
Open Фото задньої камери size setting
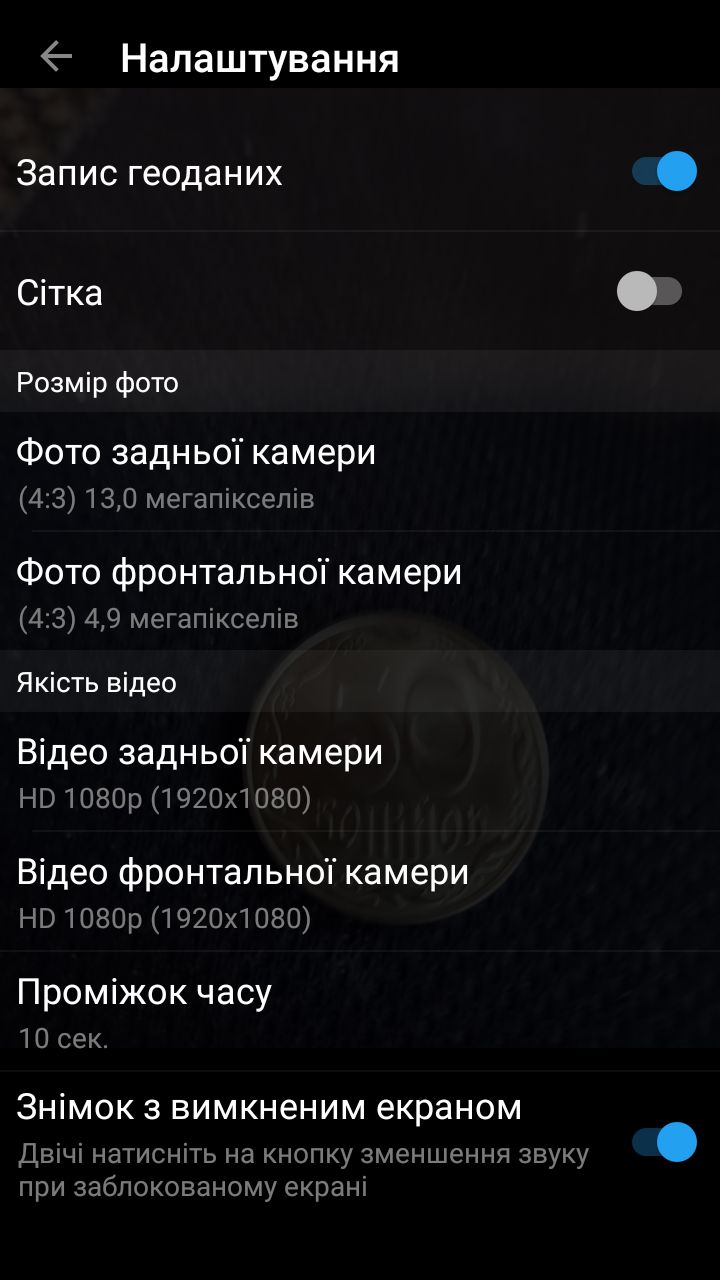pos(360,472)
